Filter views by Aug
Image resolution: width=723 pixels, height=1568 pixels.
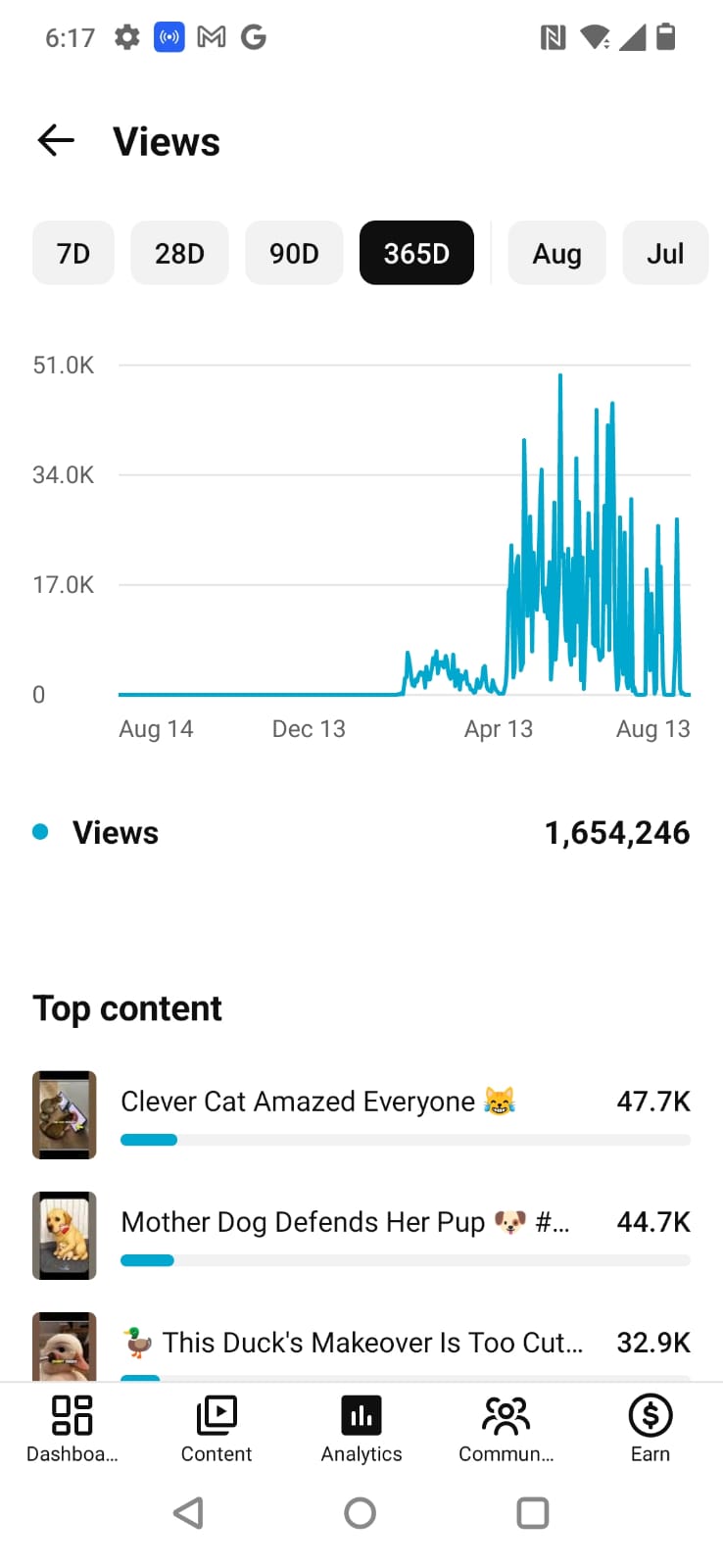coord(556,253)
